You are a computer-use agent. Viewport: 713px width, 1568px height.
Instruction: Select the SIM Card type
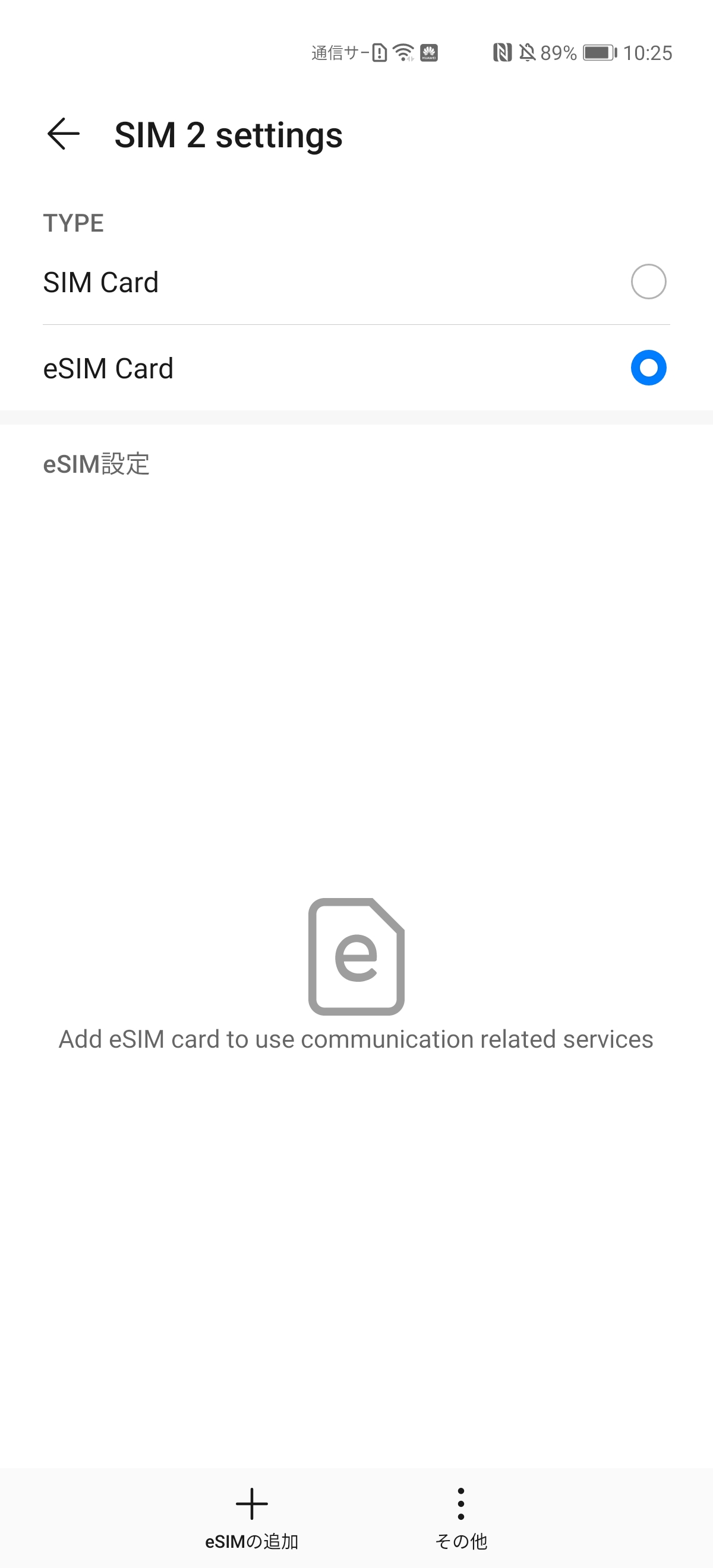(648, 282)
